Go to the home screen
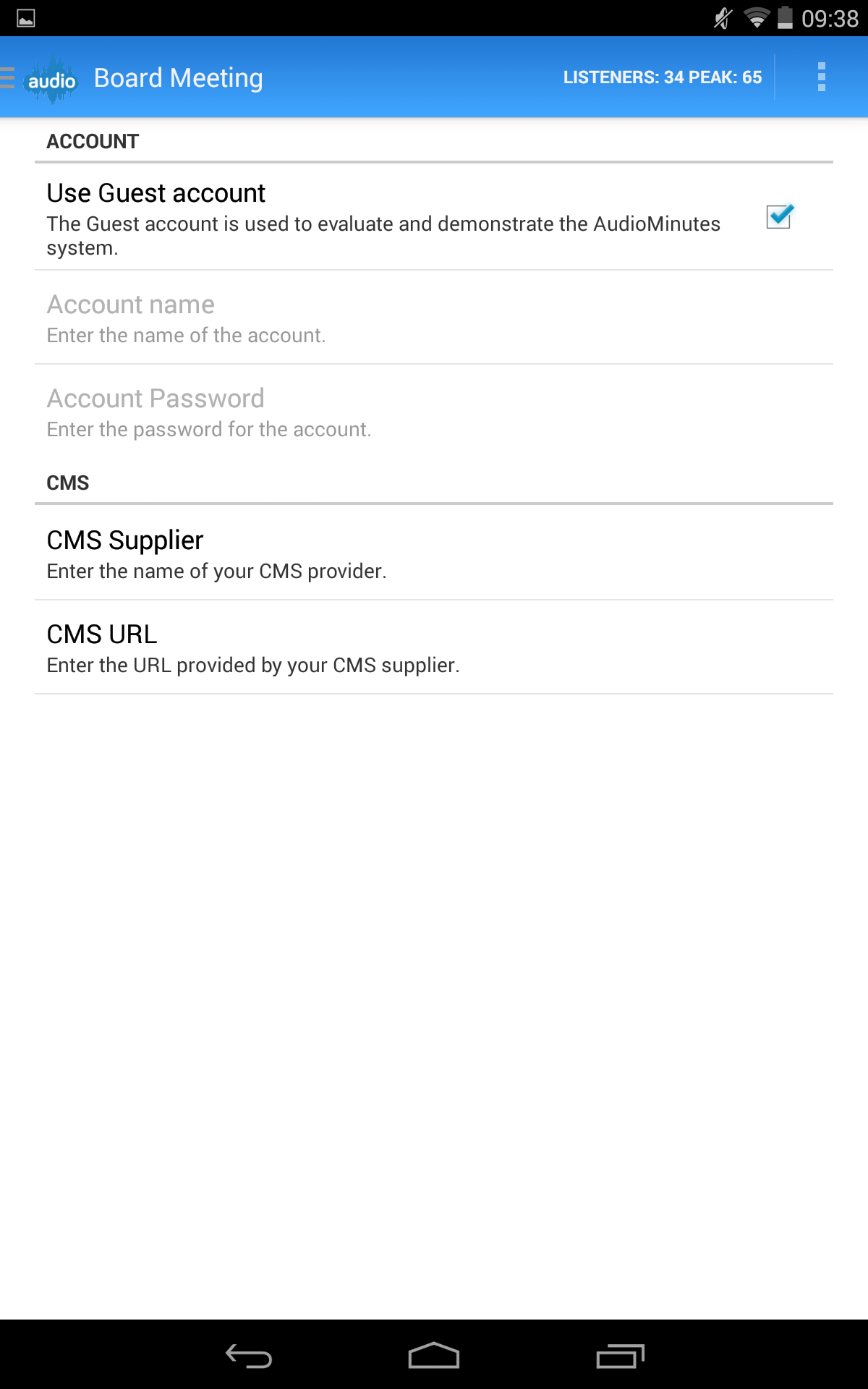Image resolution: width=868 pixels, height=1389 pixels. [434, 1355]
